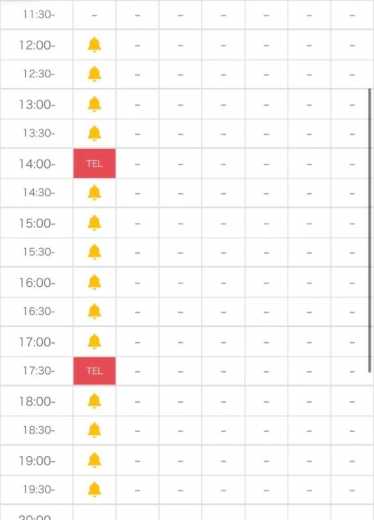Tap the TEL button at 17:30
Screen dimensions: 374x520
(94, 371)
